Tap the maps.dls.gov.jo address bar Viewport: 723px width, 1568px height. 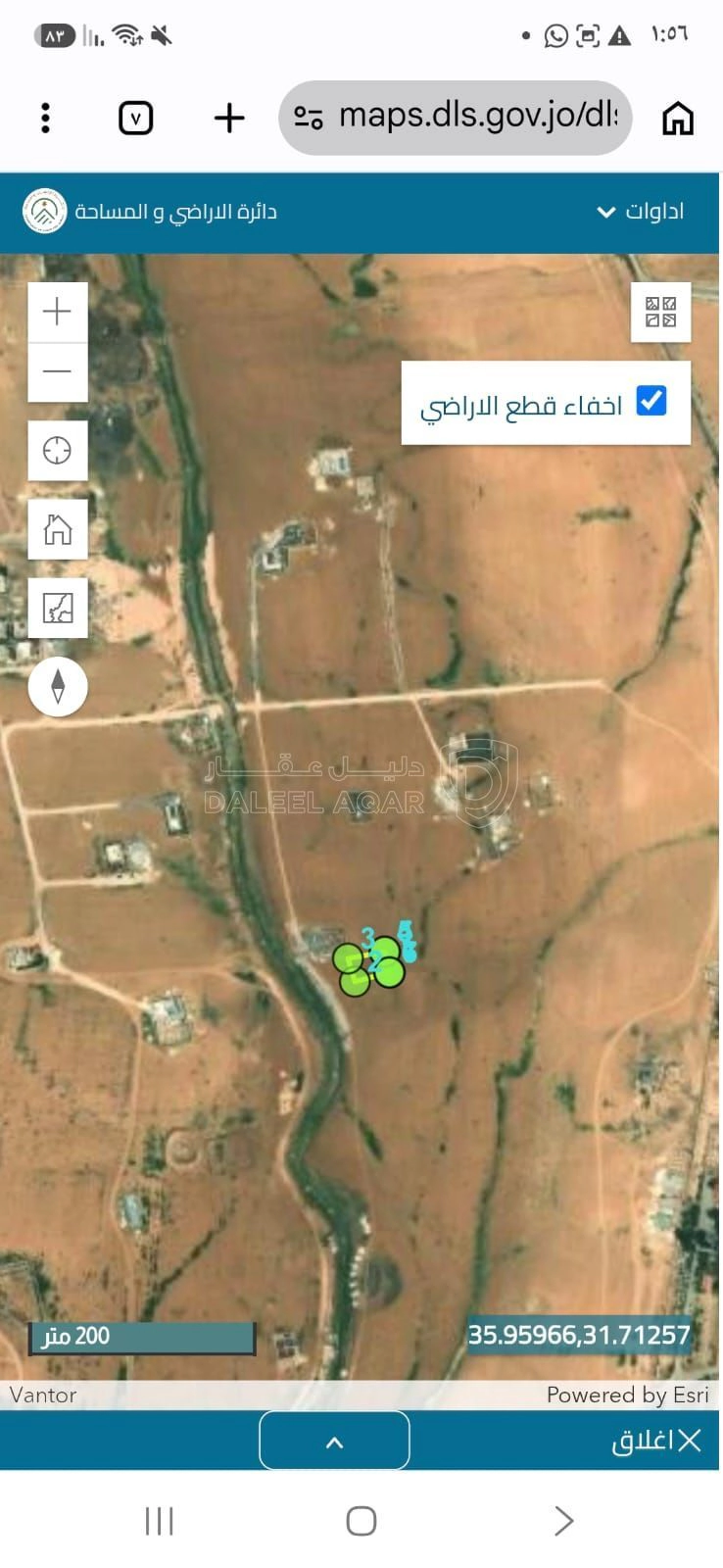pyautogui.click(x=456, y=118)
